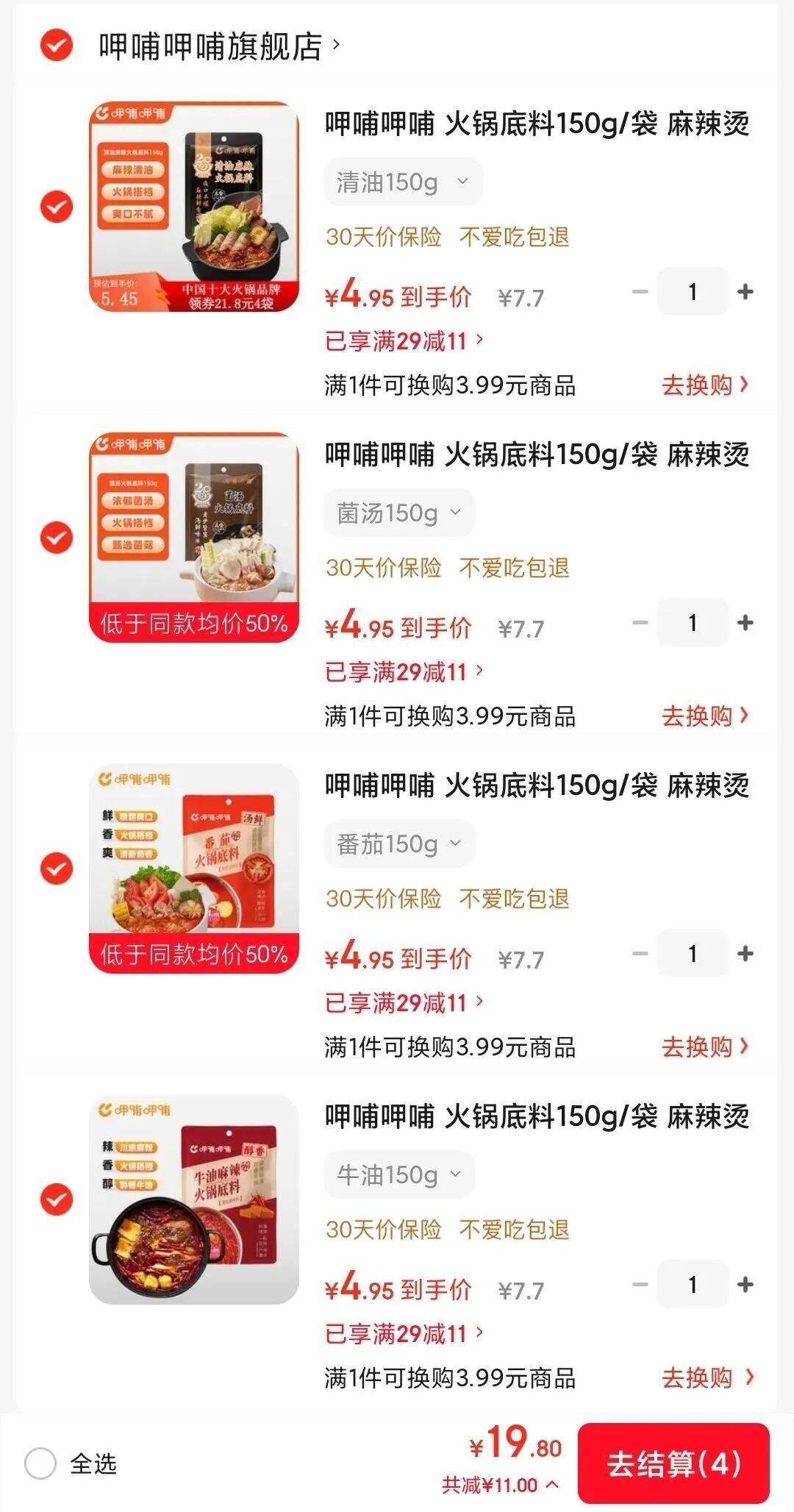
Task: Proceed with 去结算(4) checkout button
Action: (673, 1463)
